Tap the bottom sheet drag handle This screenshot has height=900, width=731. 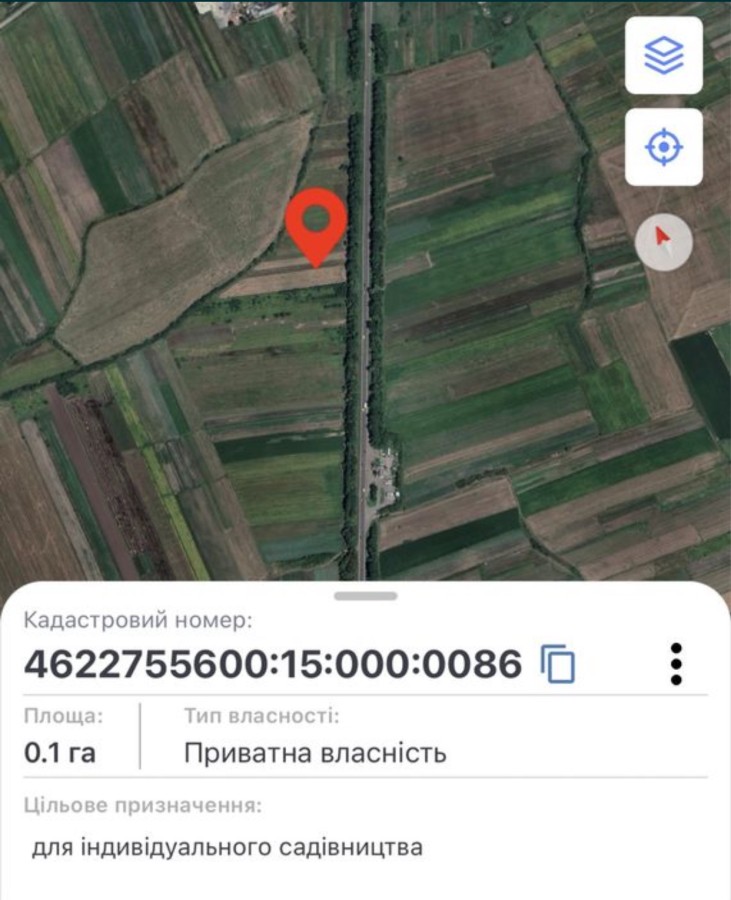(x=365, y=596)
